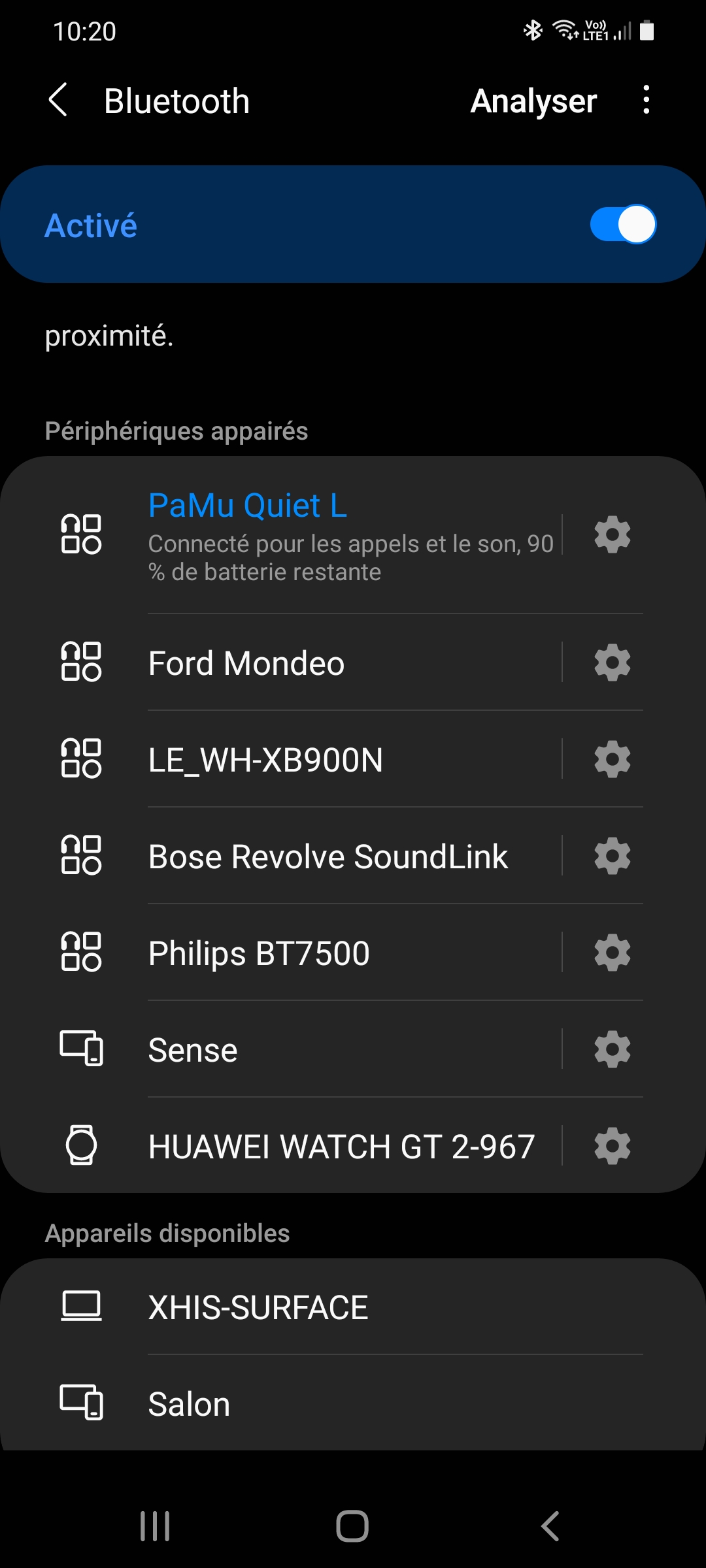
Task: Tap Analyser to scan for devices
Action: pyautogui.click(x=533, y=101)
